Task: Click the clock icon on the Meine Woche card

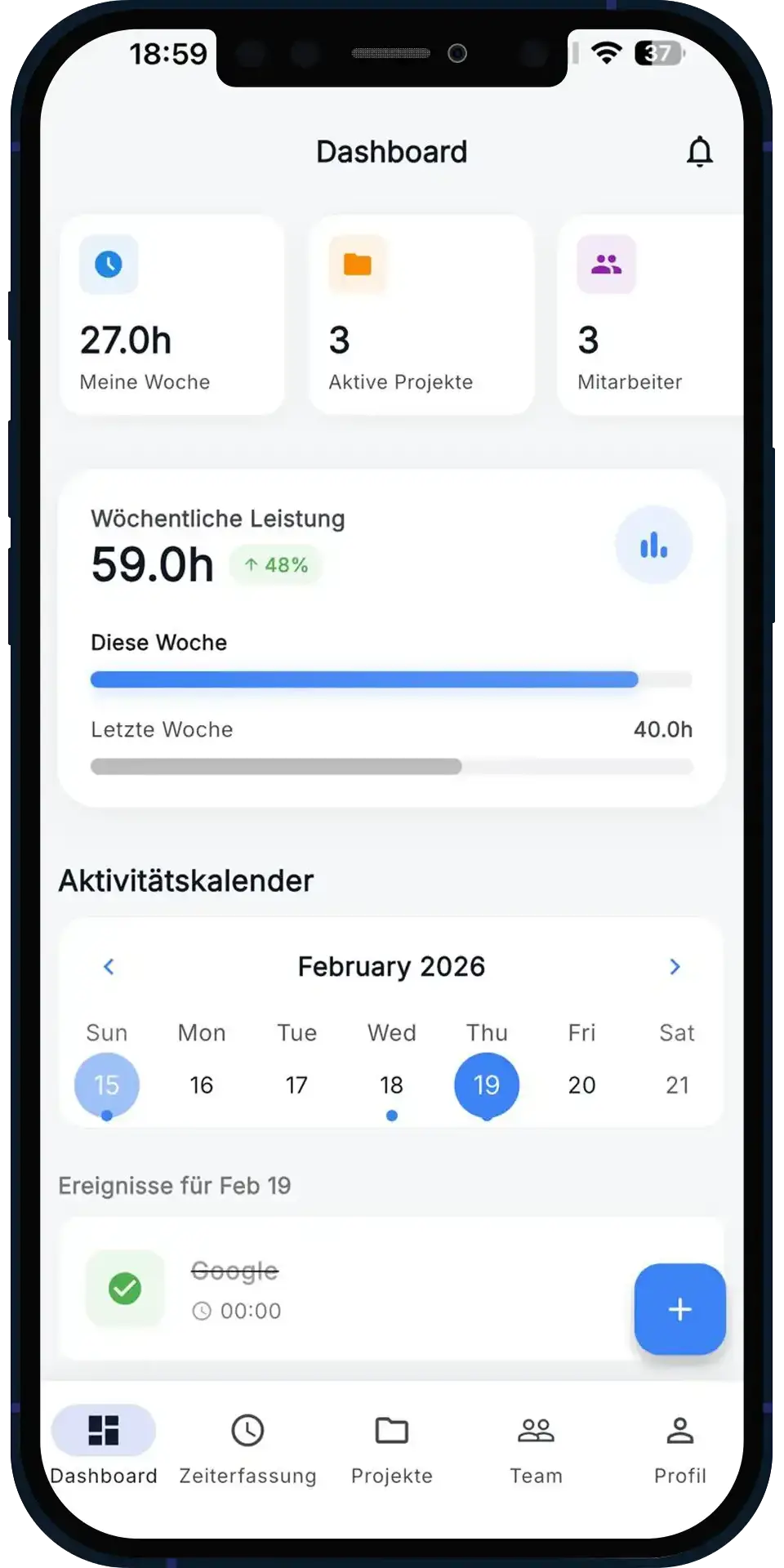Action: tap(108, 264)
